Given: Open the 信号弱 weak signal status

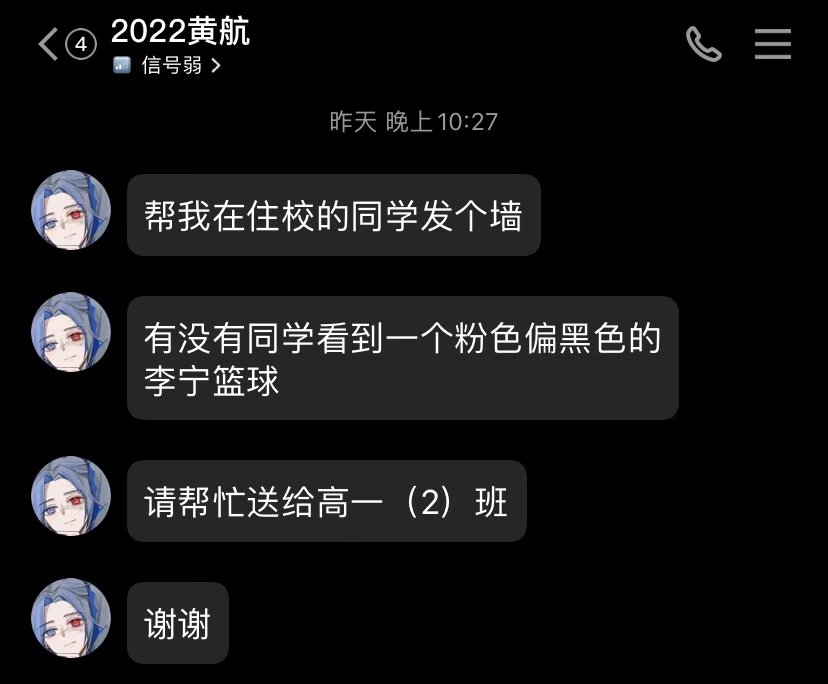Looking at the screenshot, I should (x=167, y=67).
